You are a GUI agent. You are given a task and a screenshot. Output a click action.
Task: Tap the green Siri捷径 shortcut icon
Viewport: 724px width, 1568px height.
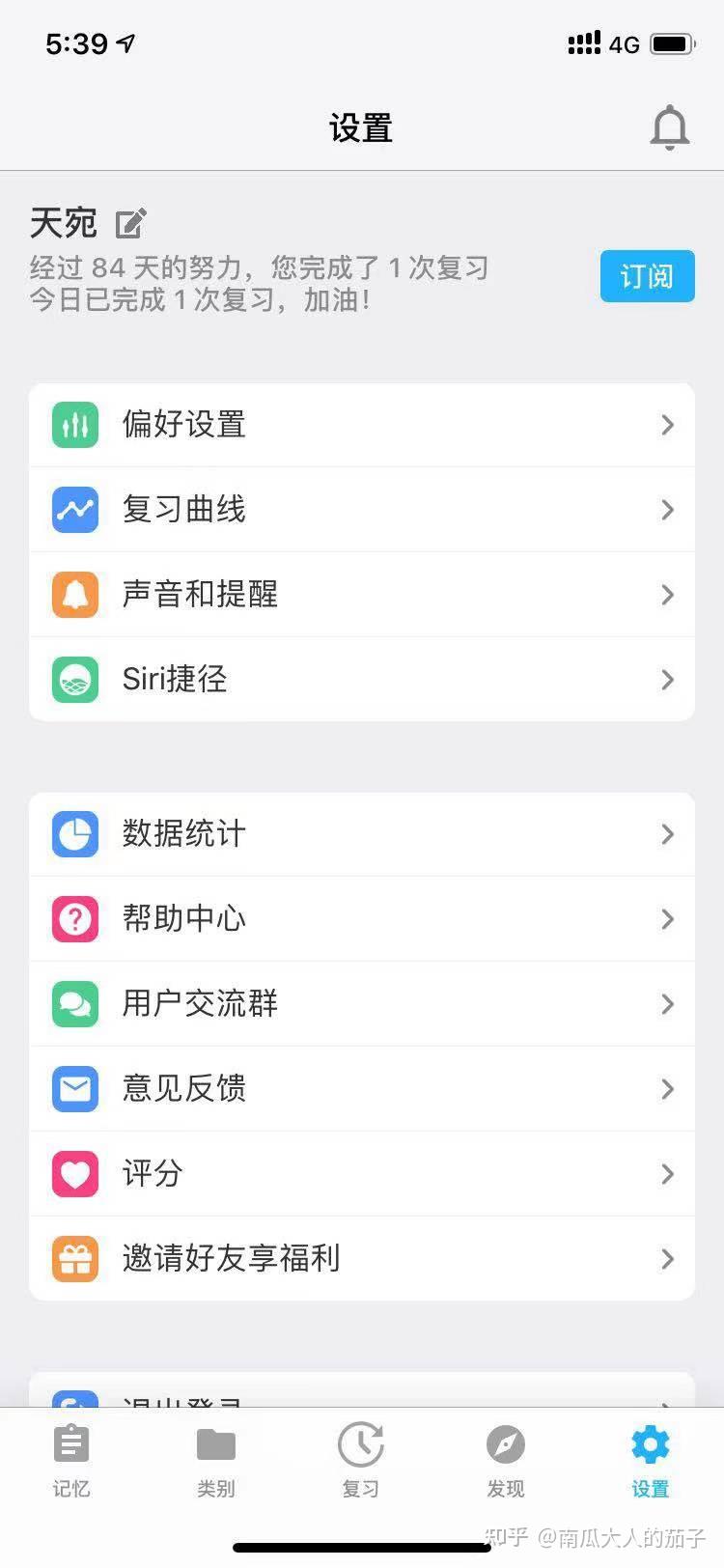coord(74,680)
